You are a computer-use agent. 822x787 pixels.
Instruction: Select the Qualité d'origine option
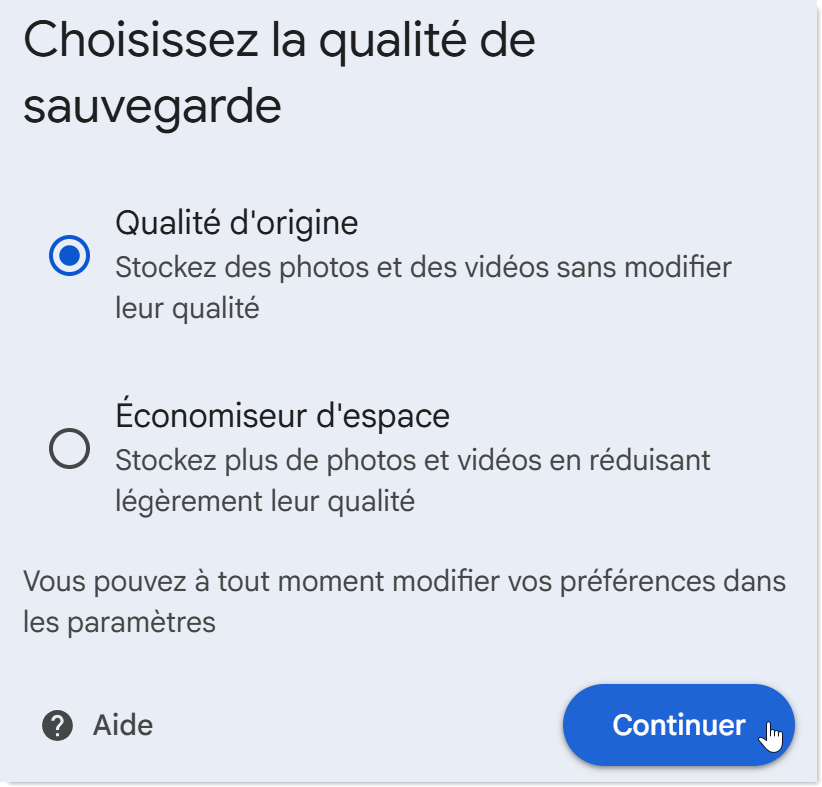coord(70,257)
